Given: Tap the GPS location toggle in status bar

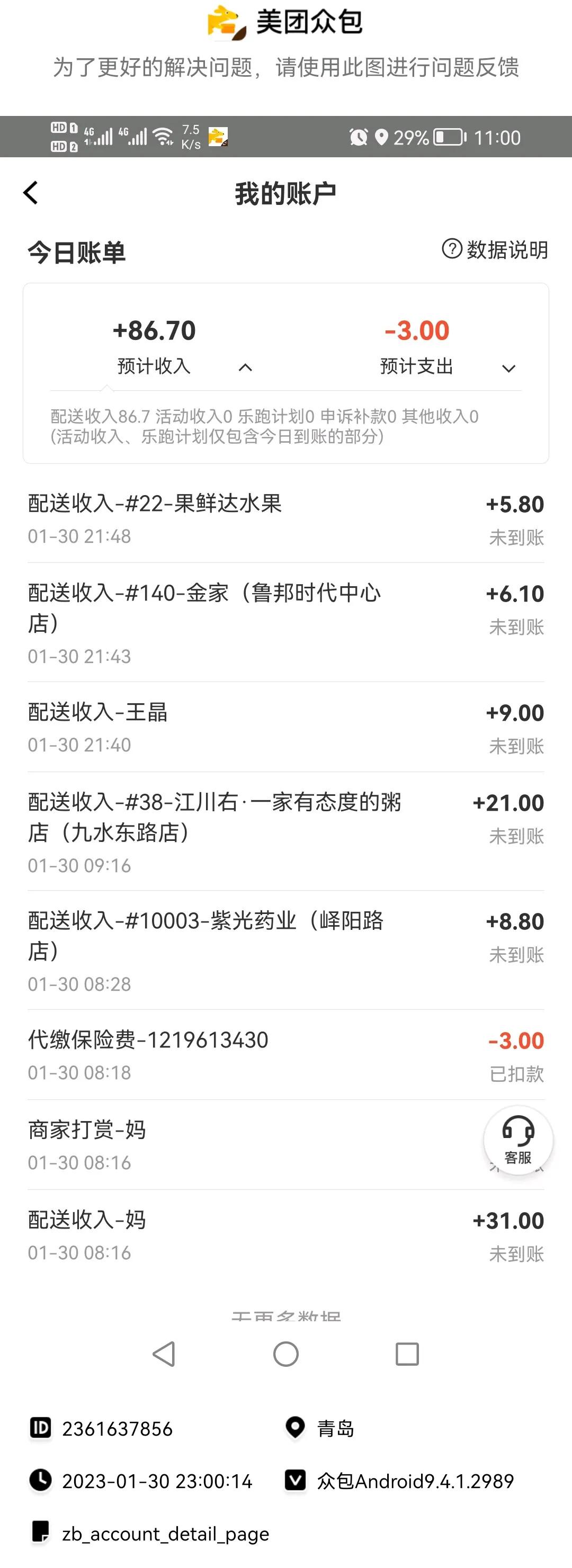Looking at the screenshot, I should pyautogui.click(x=382, y=136).
